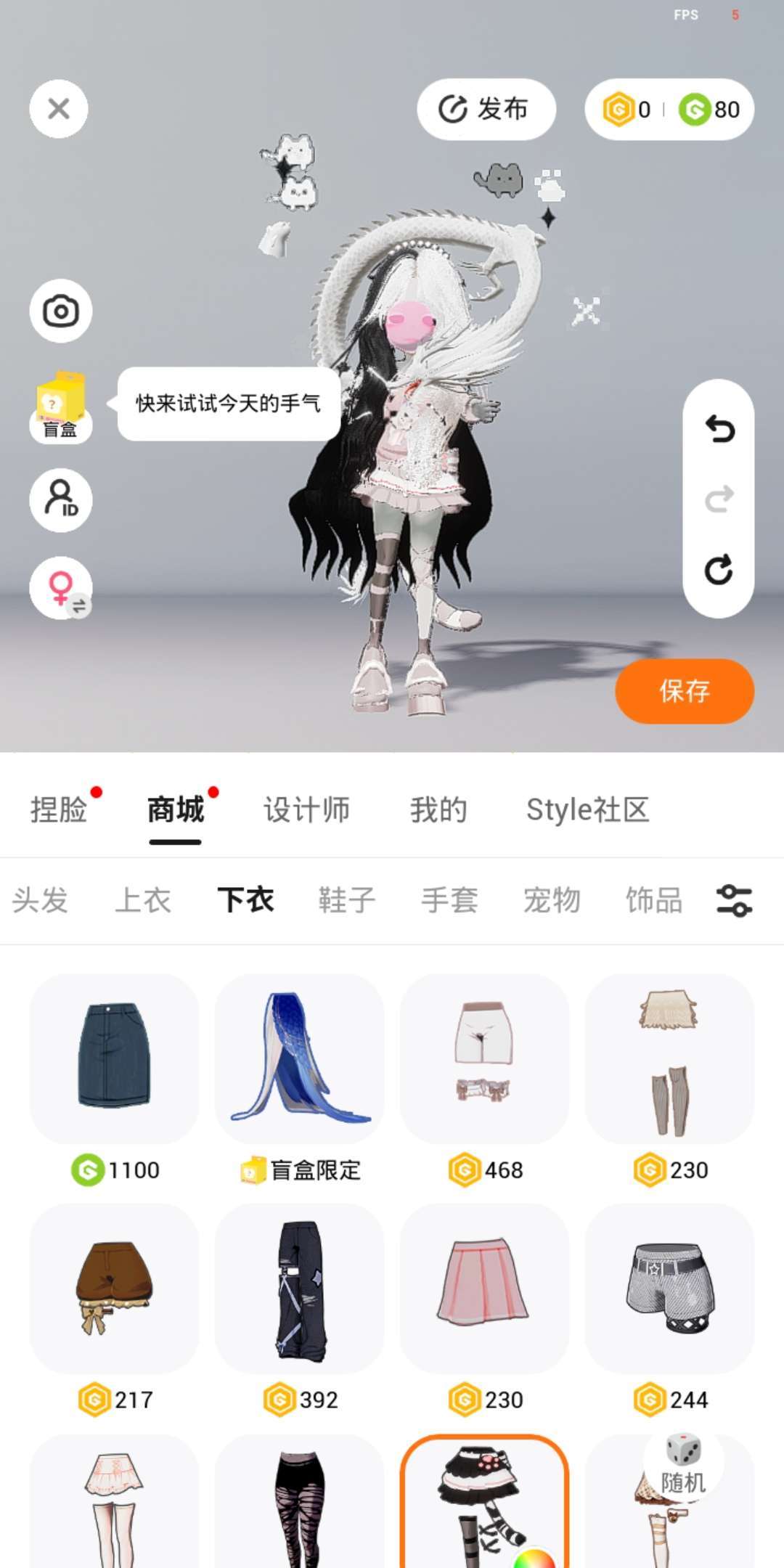Switch avatar gender
The height and width of the screenshot is (1568, 784).
point(61,588)
